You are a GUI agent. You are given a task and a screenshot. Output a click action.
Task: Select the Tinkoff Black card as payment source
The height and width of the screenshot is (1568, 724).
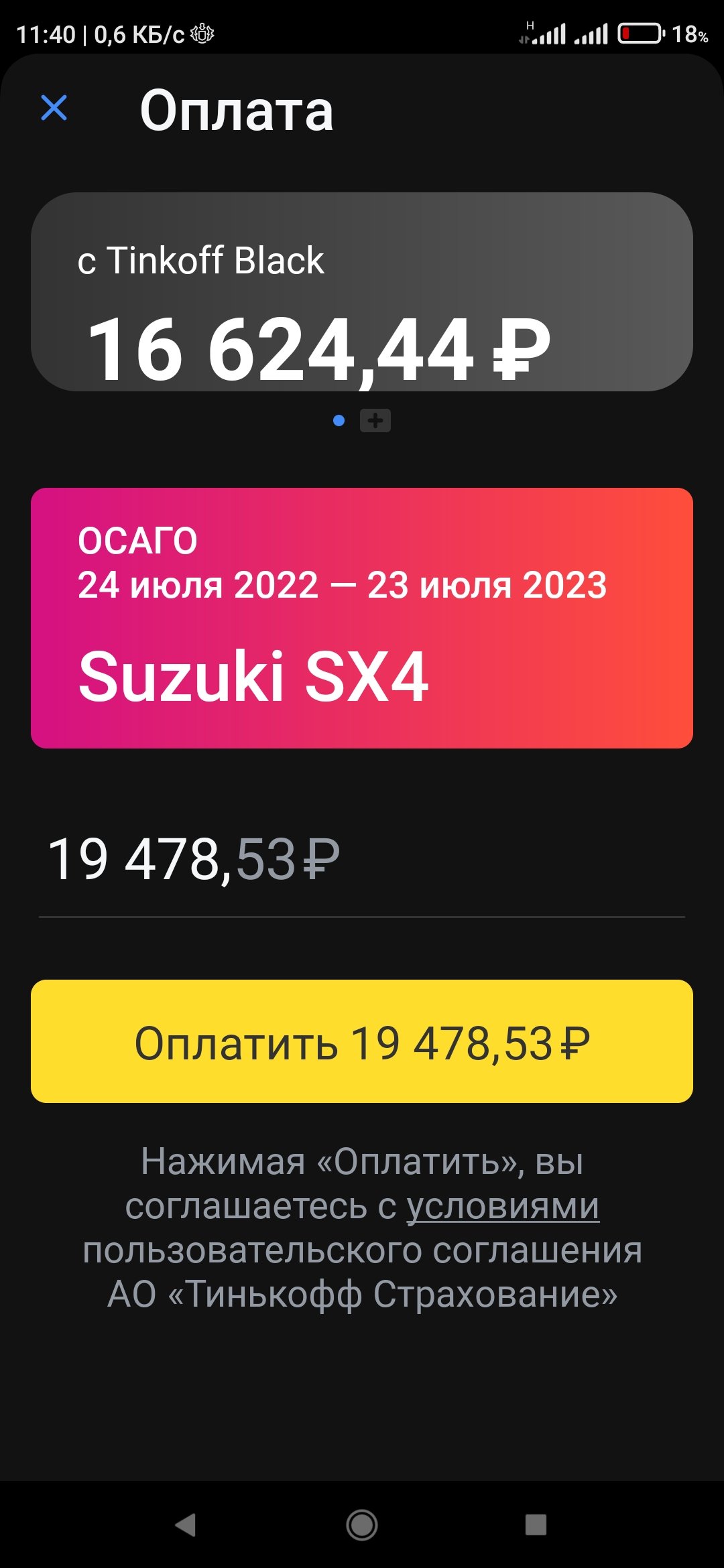[x=361, y=292]
